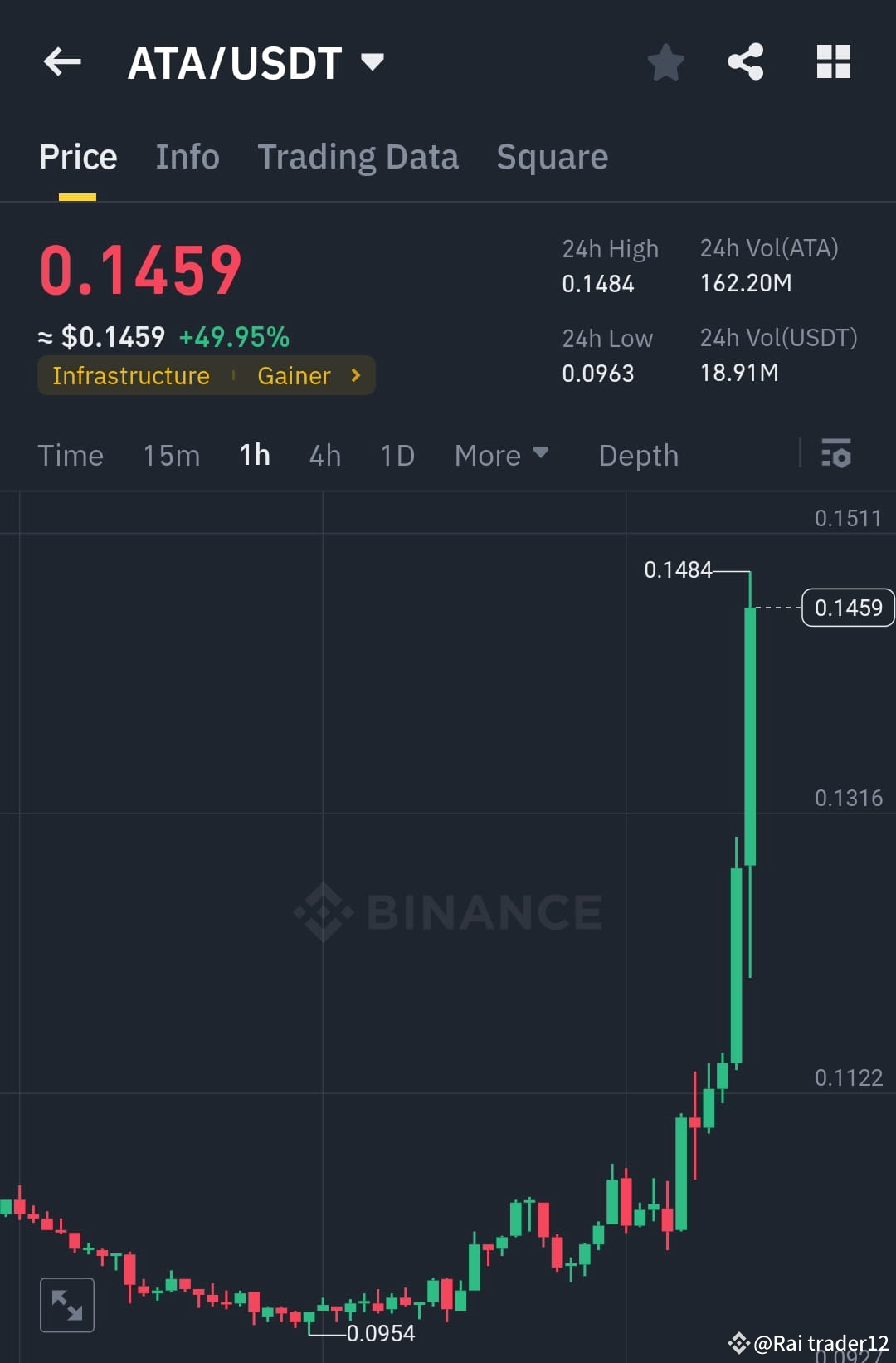Expand the More timeframe options
The height and width of the screenshot is (1363, 896).
(x=501, y=455)
